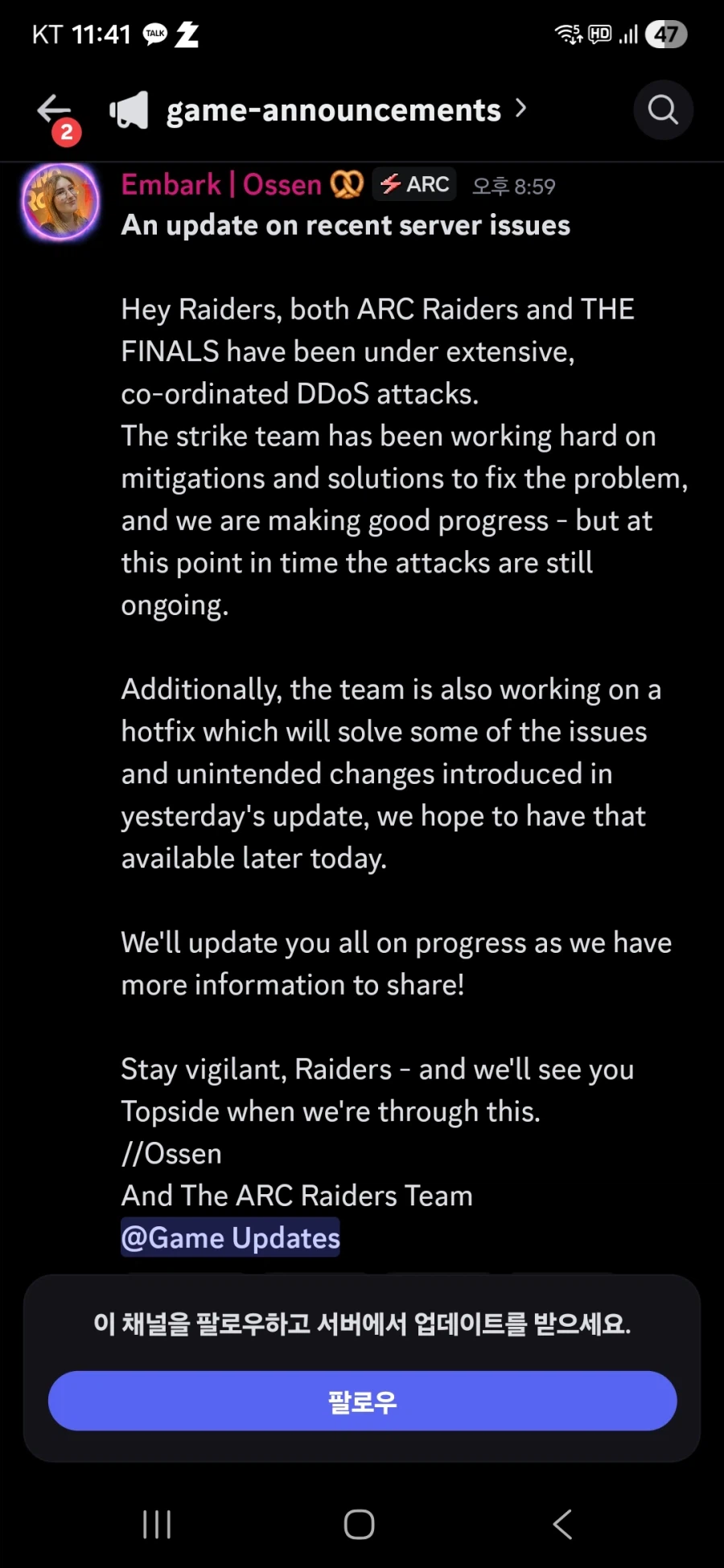
Task: Open the system recent apps view
Action: coord(157,1524)
